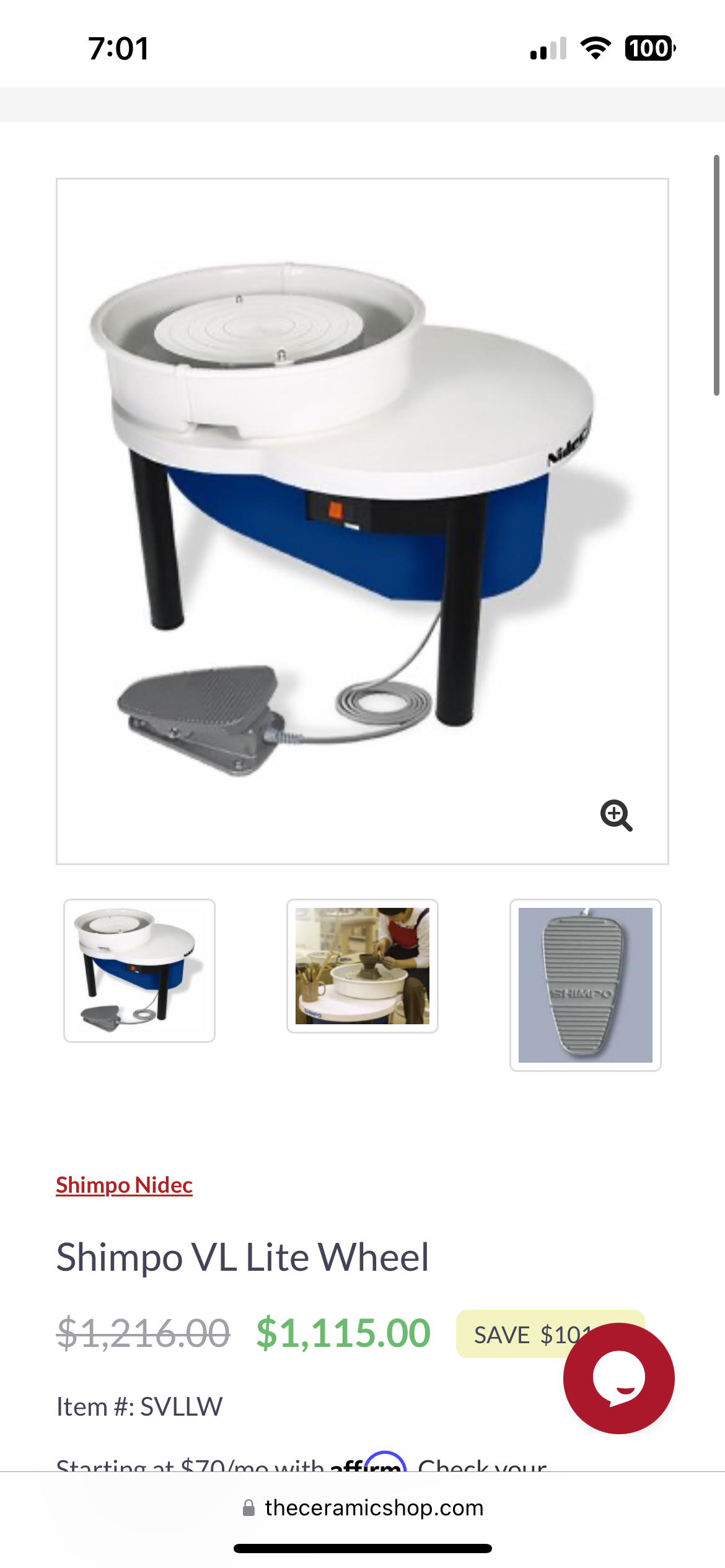Zoom into the main product image
The width and height of the screenshot is (725, 1568).
(616, 815)
